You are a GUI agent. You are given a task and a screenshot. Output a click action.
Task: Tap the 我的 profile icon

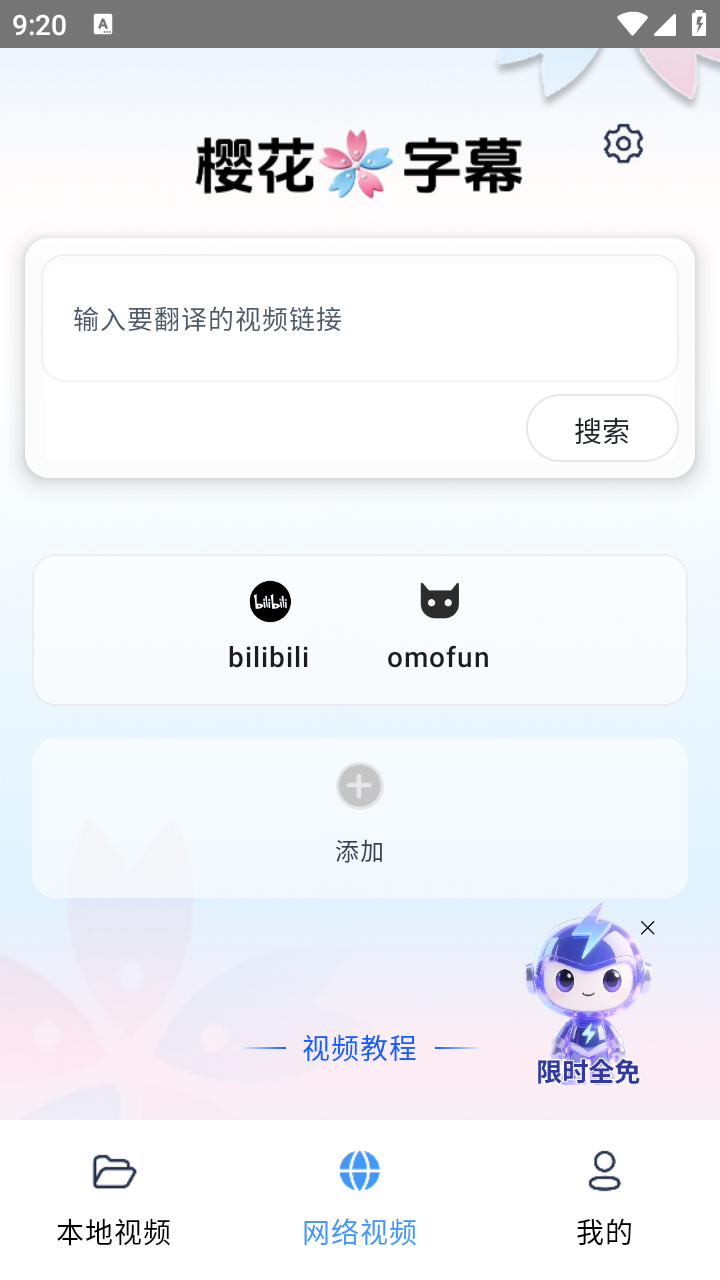[604, 1171]
